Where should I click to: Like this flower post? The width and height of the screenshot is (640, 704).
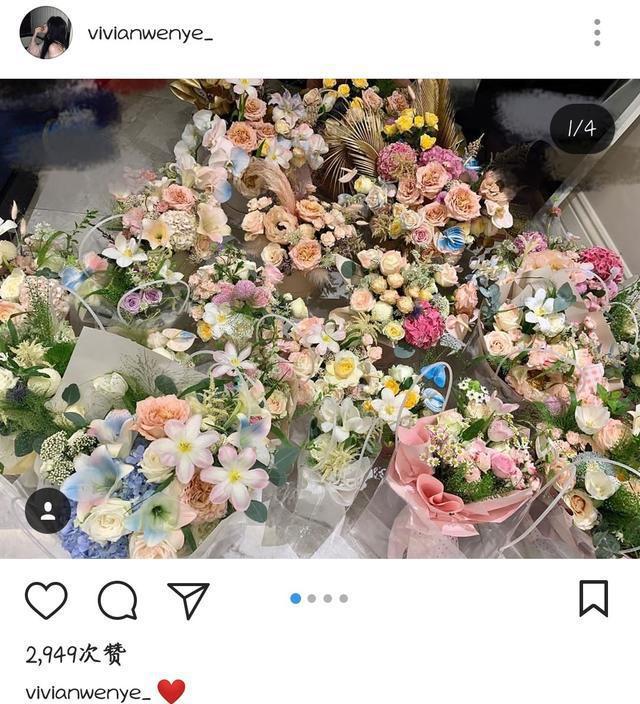[46, 599]
